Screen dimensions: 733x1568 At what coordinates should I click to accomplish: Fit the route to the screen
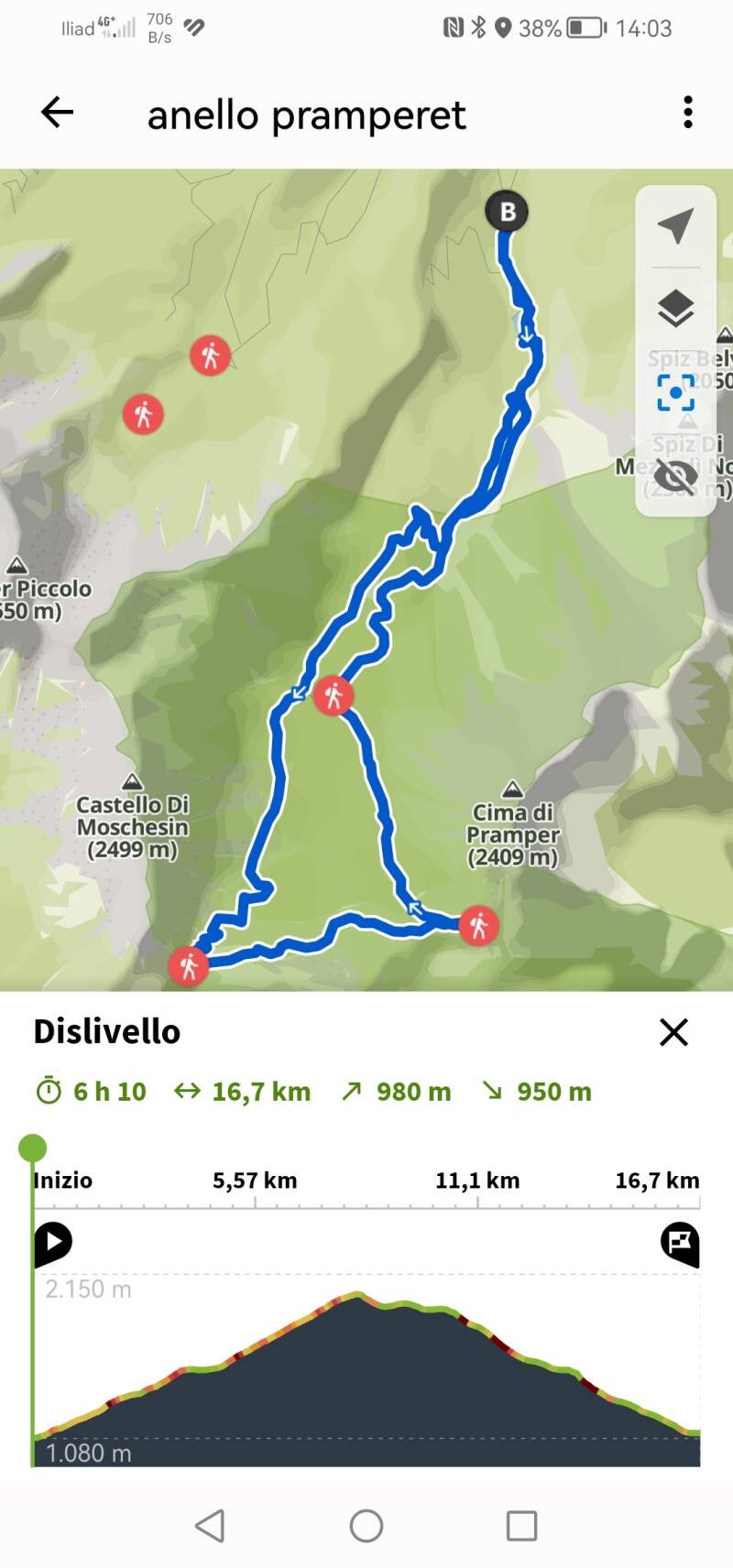tap(675, 392)
